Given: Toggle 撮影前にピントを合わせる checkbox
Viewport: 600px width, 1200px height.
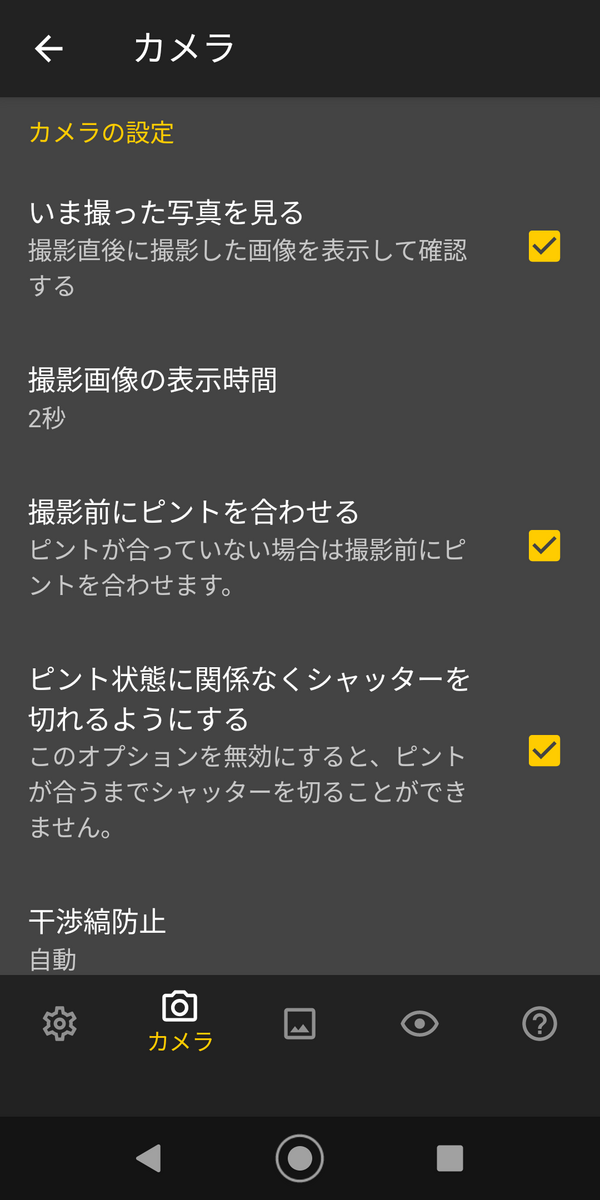Looking at the screenshot, I should (544, 546).
